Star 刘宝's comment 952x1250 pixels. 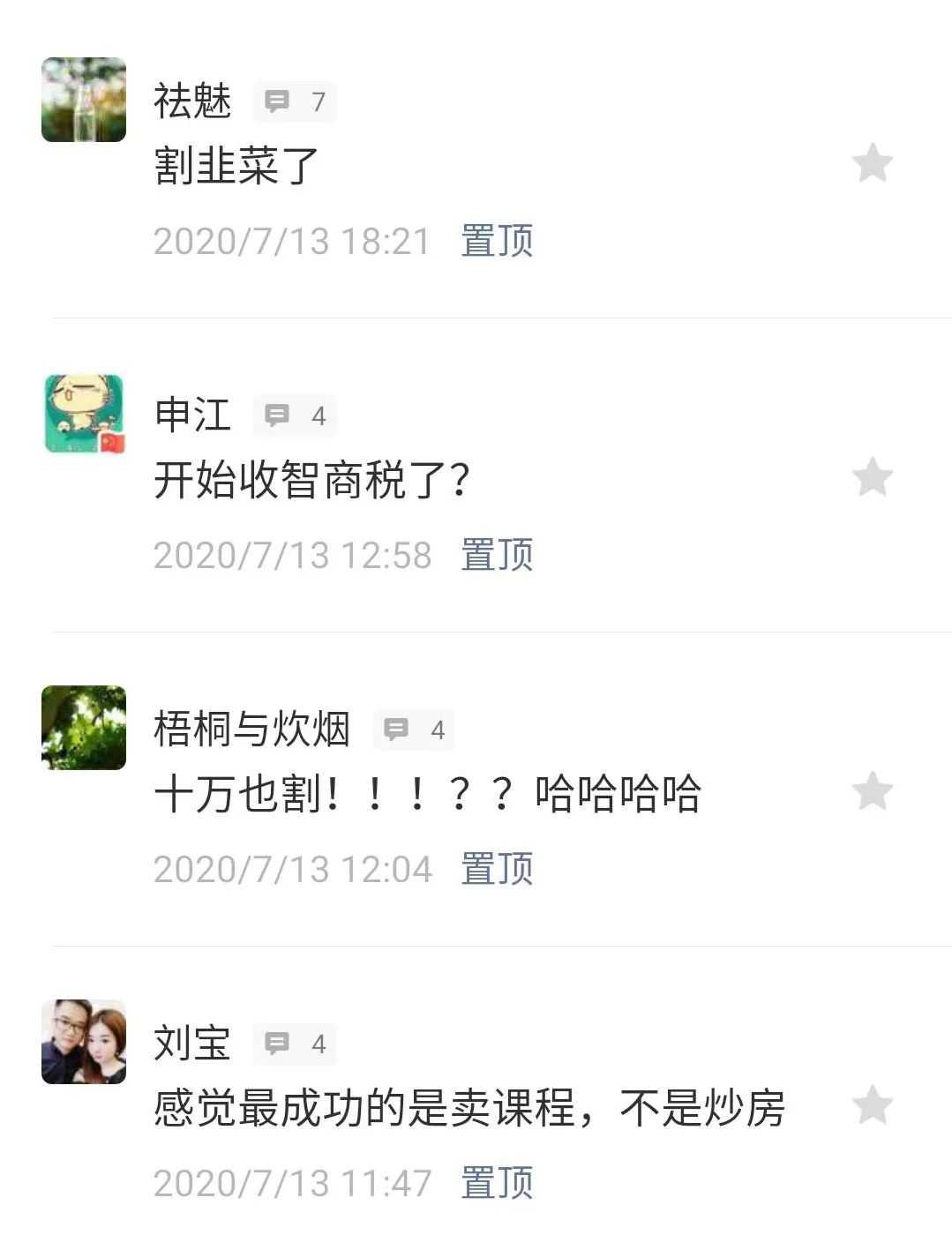(x=873, y=1105)
